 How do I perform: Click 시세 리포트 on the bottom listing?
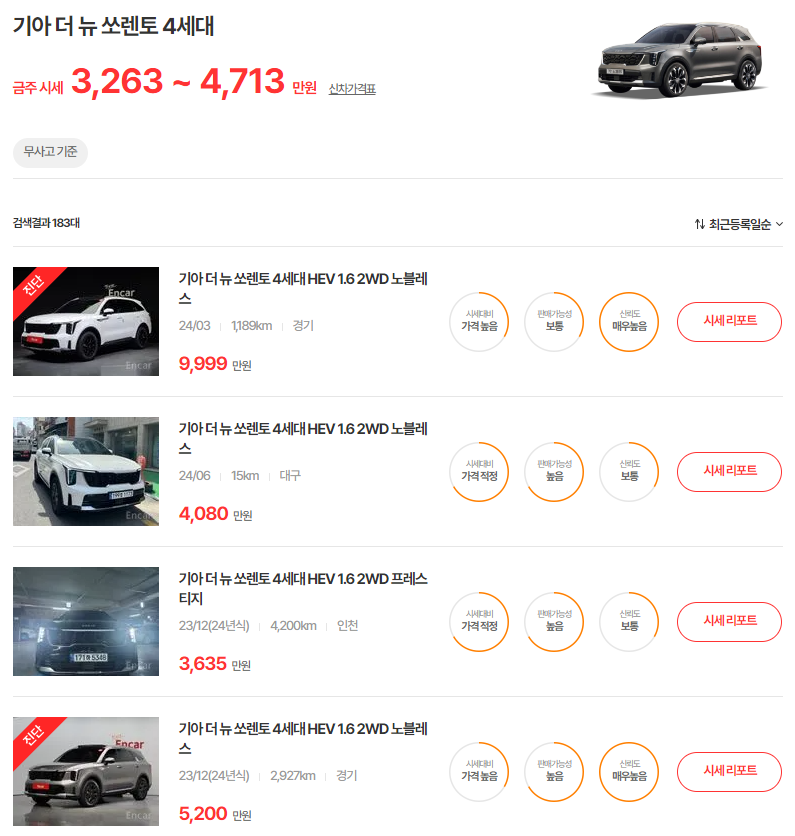[x=729, y=772]
